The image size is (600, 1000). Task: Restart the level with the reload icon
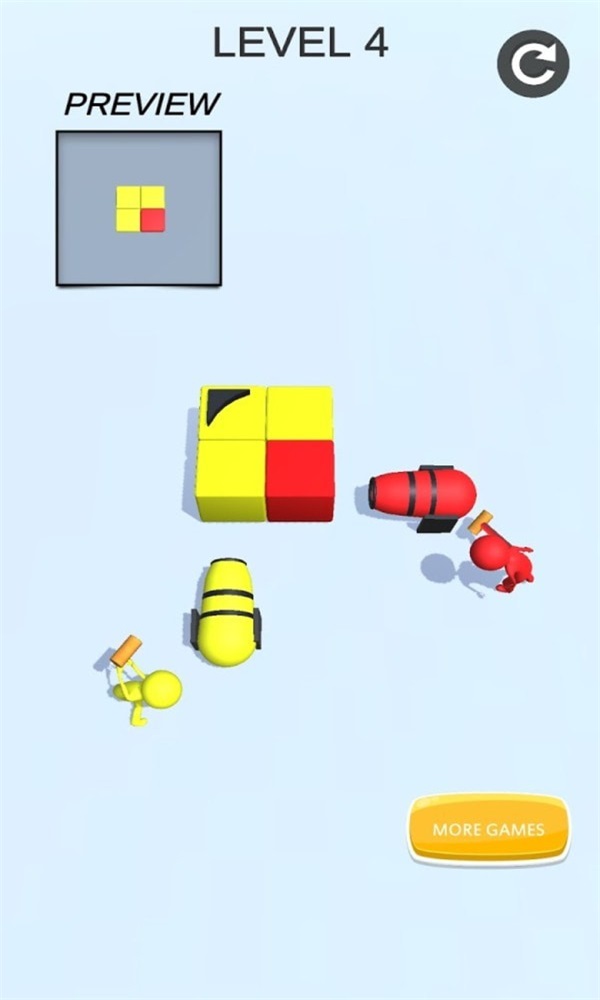(533, 65)
